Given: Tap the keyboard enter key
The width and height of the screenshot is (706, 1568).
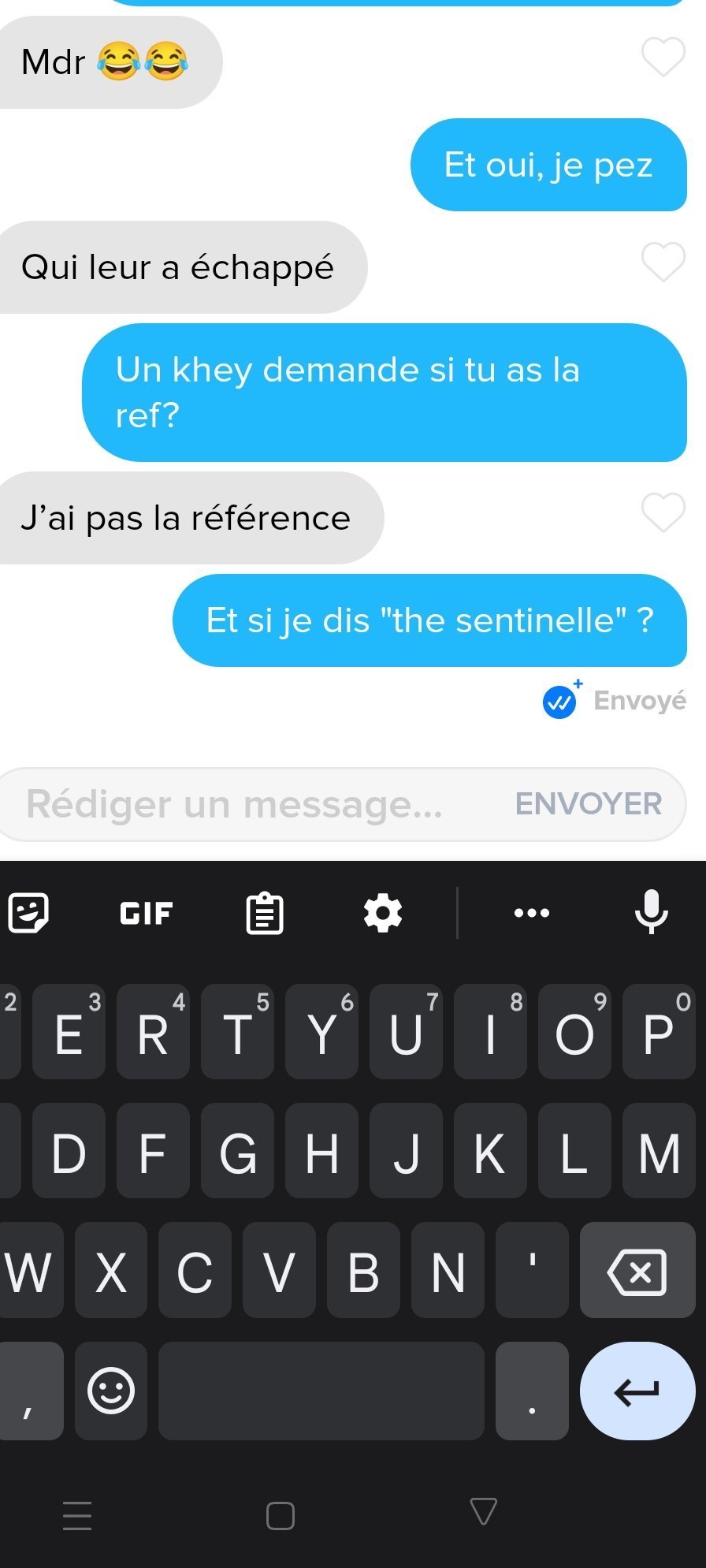Looking at the screenshot, I should 637,1392.
